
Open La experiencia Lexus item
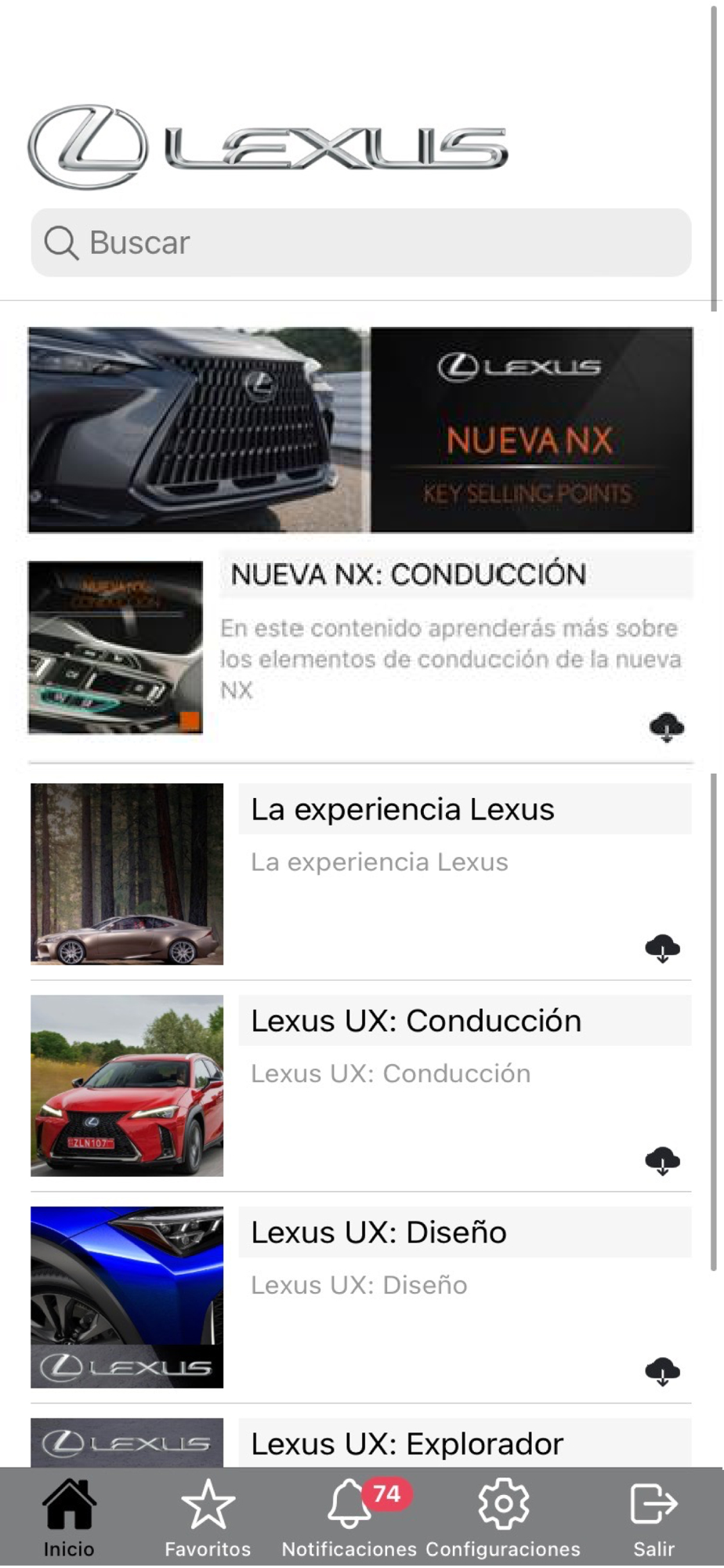click(402, 810)
